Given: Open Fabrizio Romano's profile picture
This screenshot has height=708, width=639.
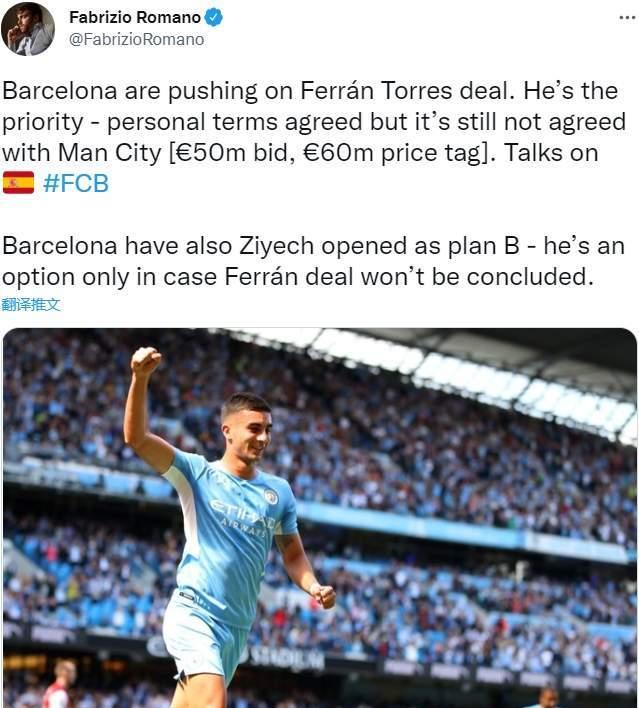Looking at the screenshot, I should click(28, 28).
